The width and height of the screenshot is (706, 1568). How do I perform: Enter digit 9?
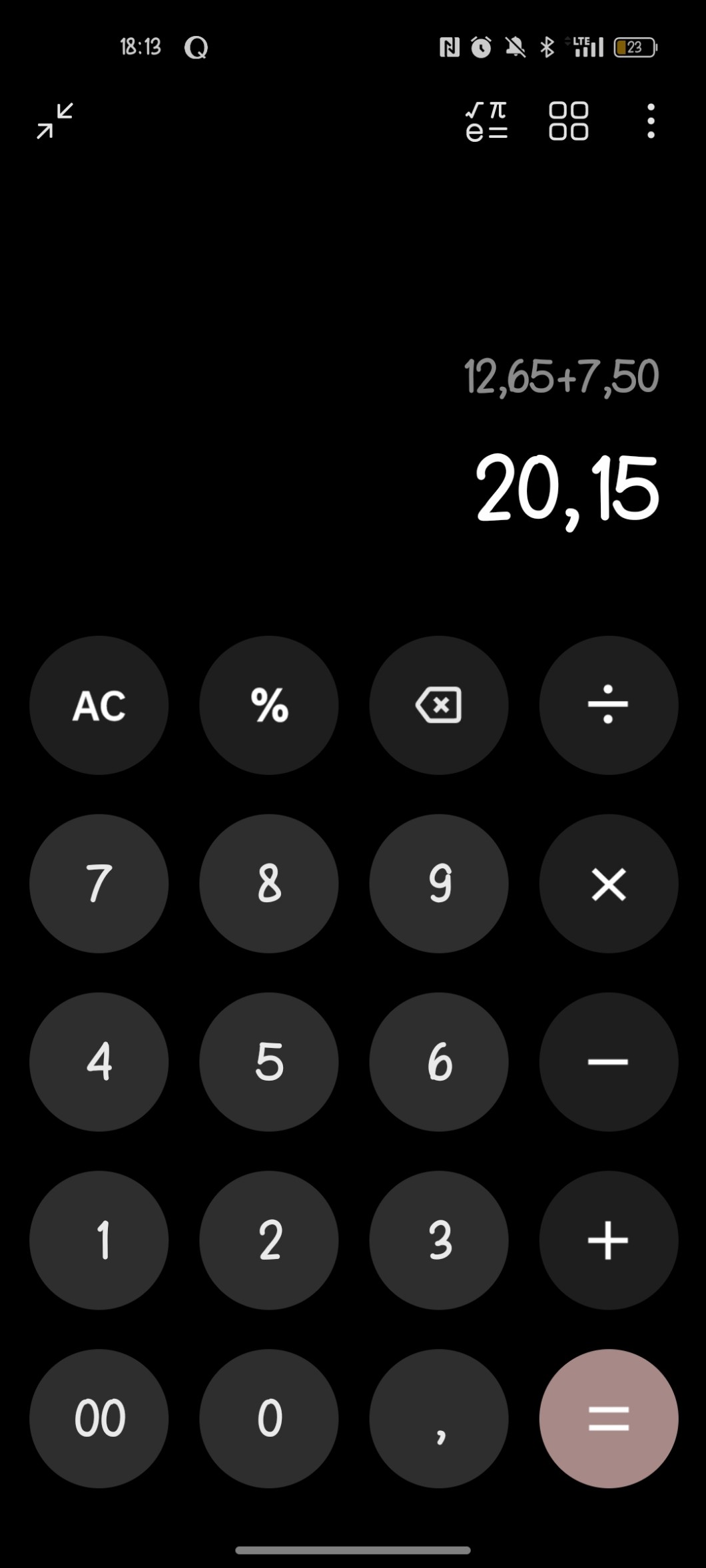coord(439,884)
